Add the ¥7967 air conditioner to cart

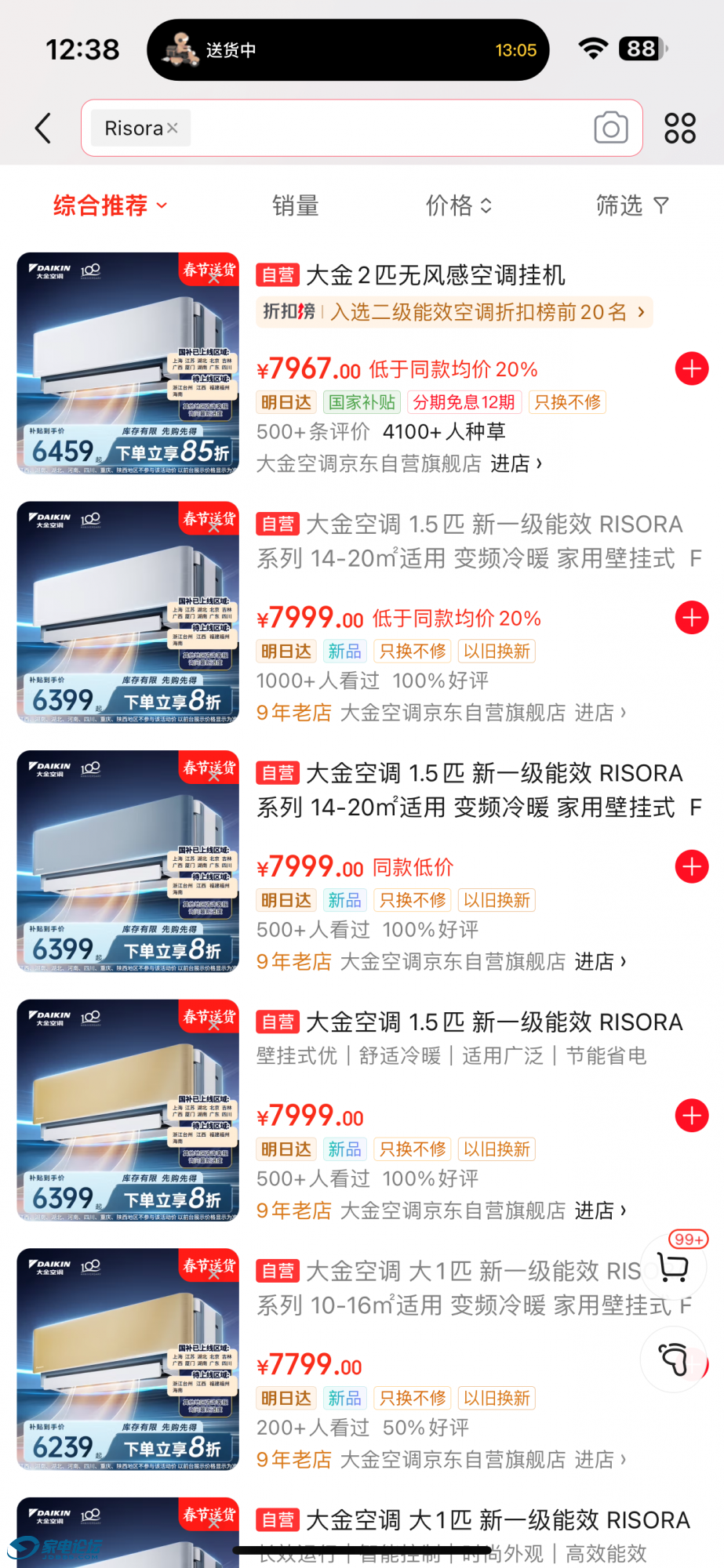691,368
